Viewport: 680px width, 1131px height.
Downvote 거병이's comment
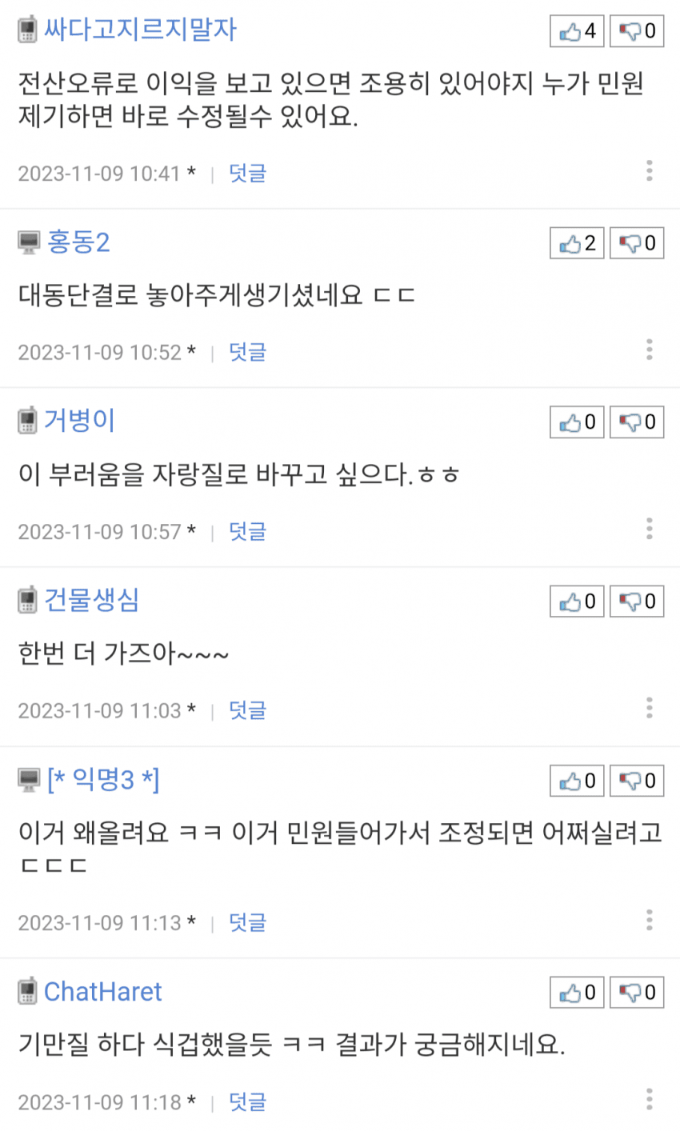tap(636, 422)
